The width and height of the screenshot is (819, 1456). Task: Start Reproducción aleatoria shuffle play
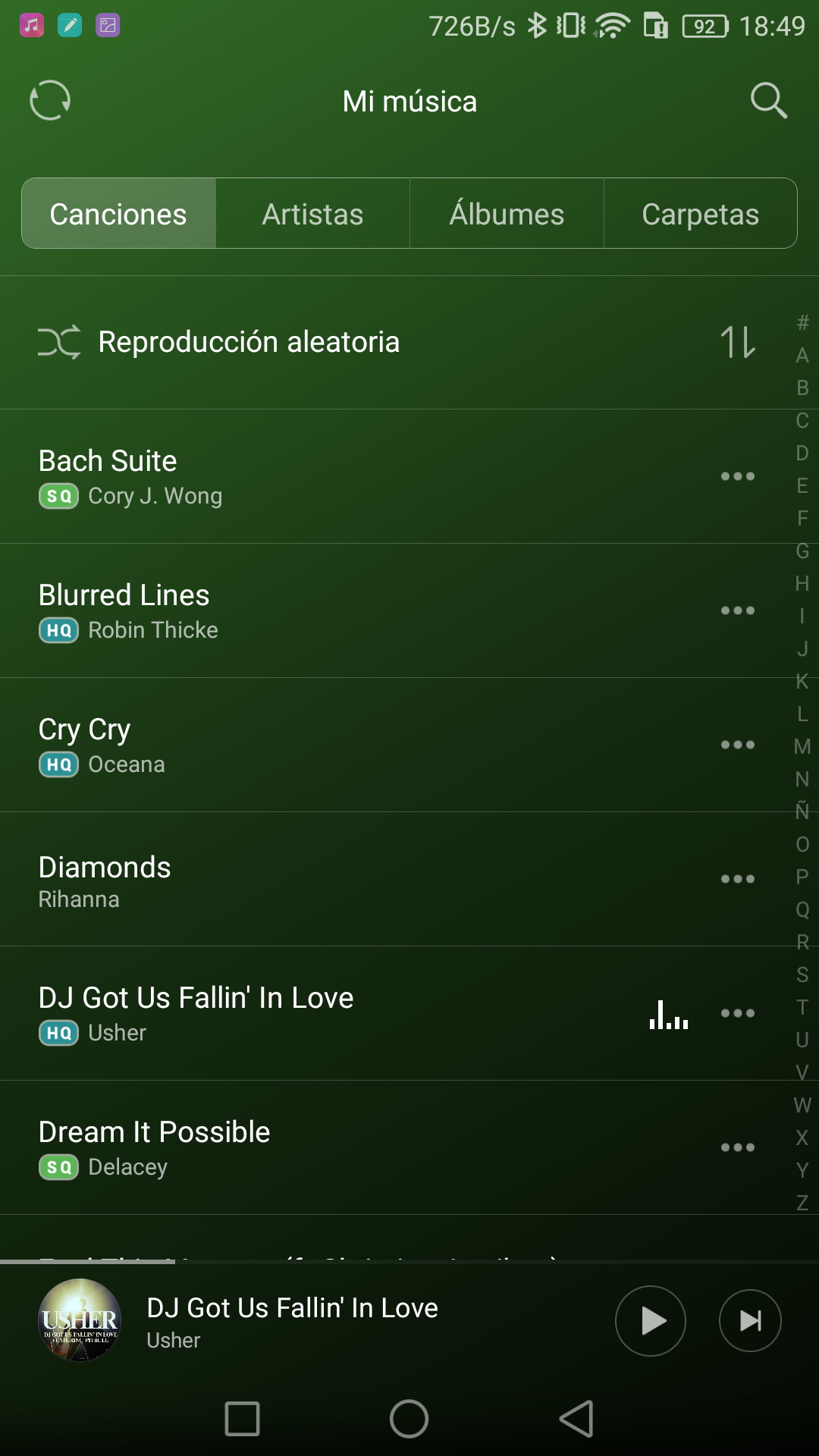pyautogui.click(x=249, y=342)
